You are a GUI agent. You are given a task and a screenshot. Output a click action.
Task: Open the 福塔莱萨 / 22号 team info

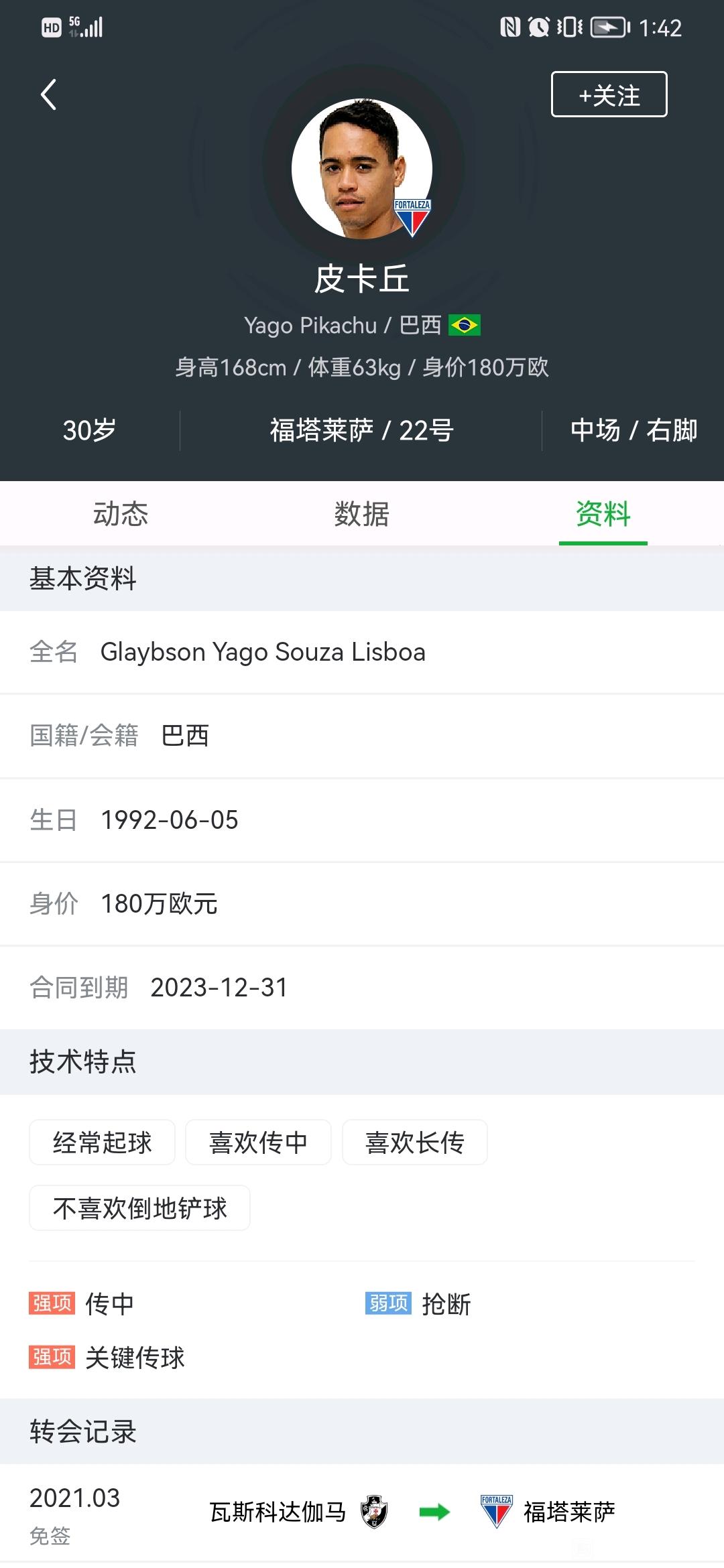(x=361, y=430)
